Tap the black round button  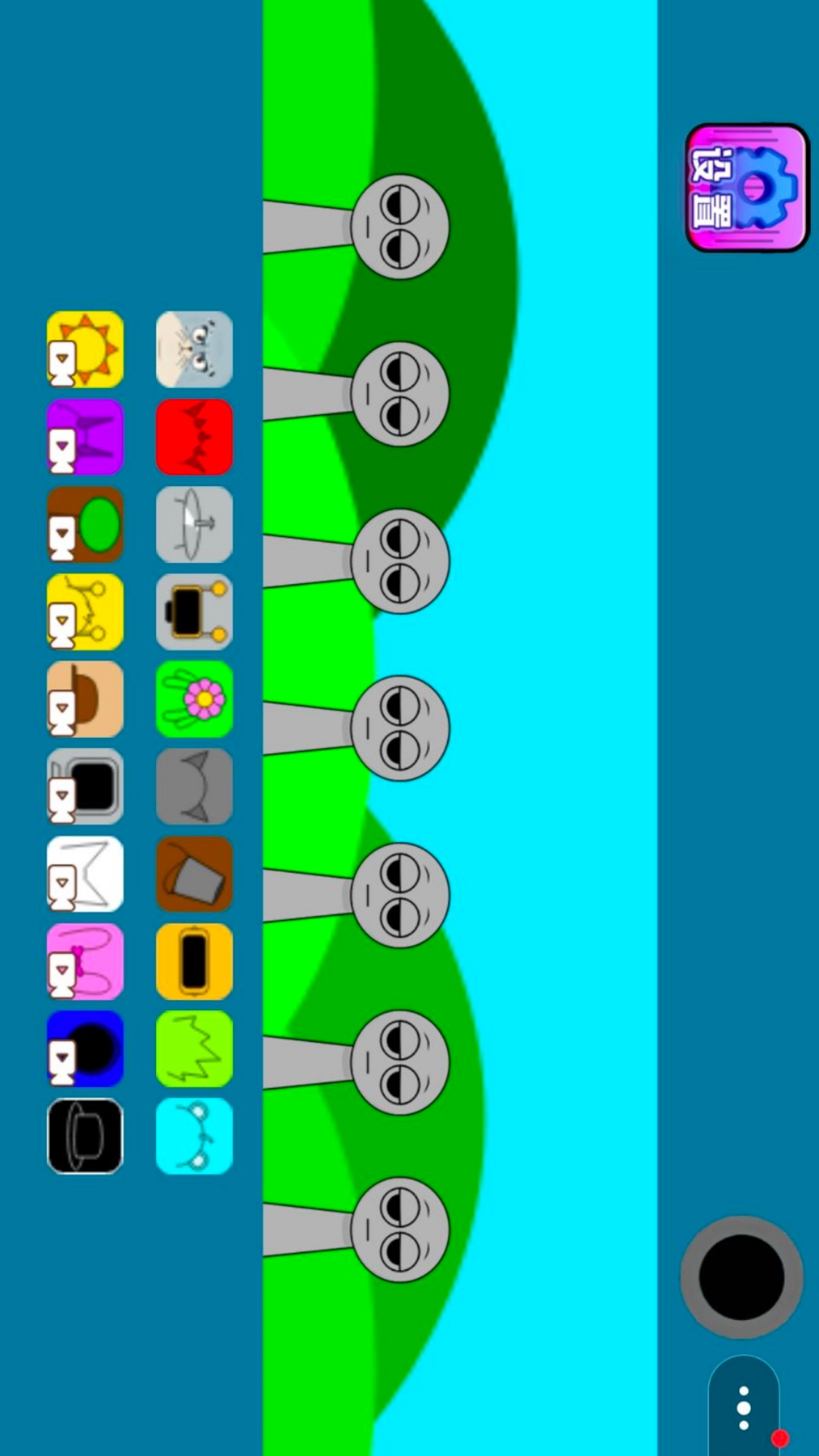point(741,1277)
